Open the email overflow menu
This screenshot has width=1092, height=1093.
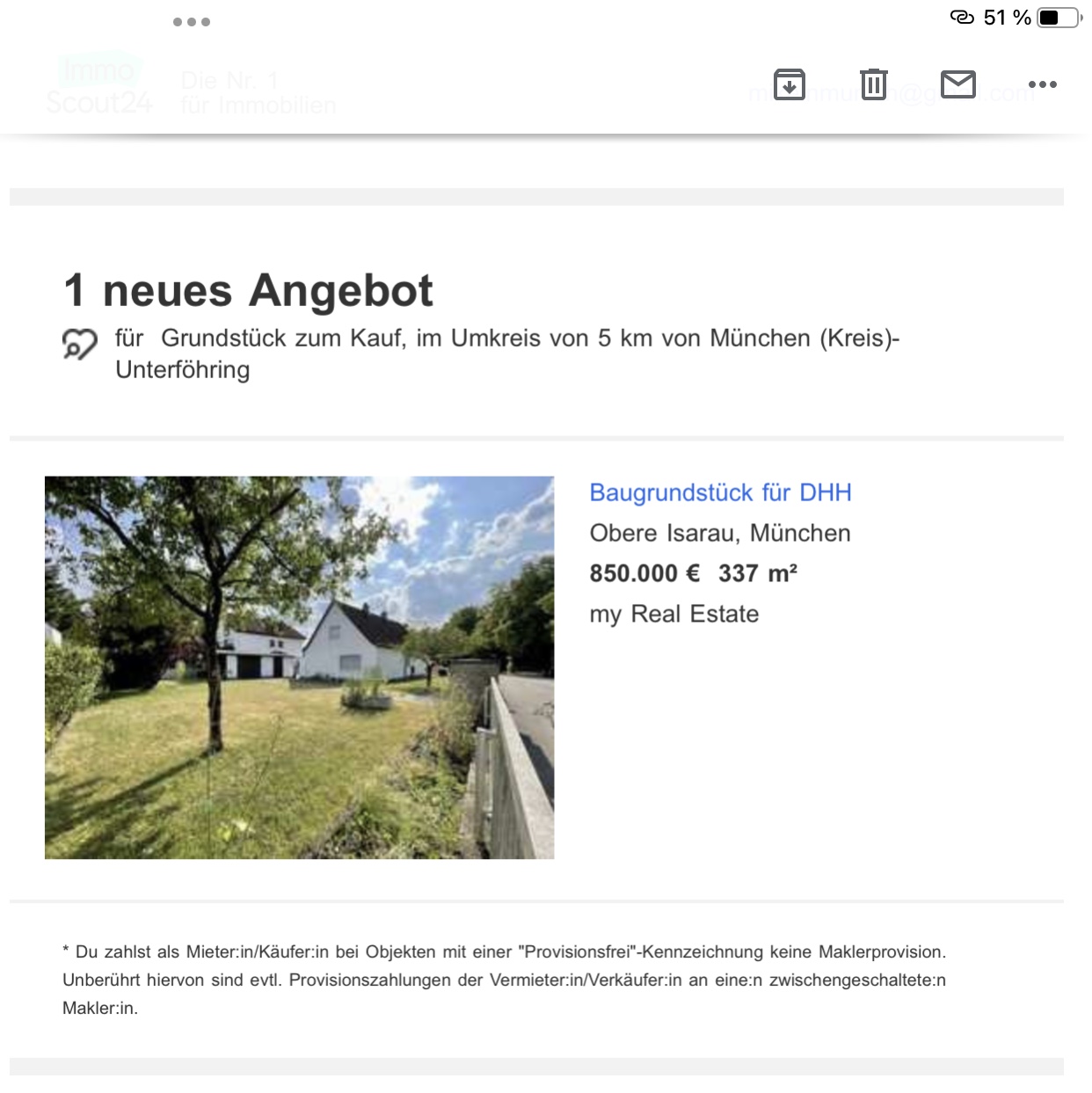click(x=1042, y=84)
